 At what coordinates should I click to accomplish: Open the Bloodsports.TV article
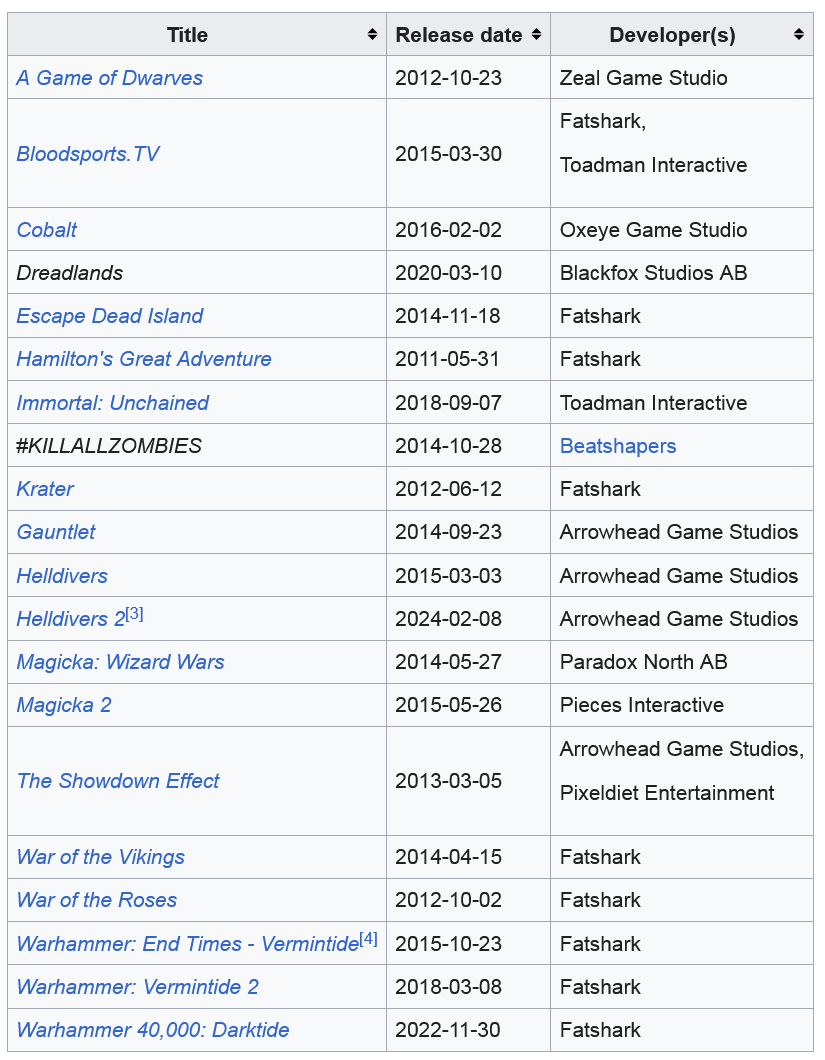tap(88, 154)
